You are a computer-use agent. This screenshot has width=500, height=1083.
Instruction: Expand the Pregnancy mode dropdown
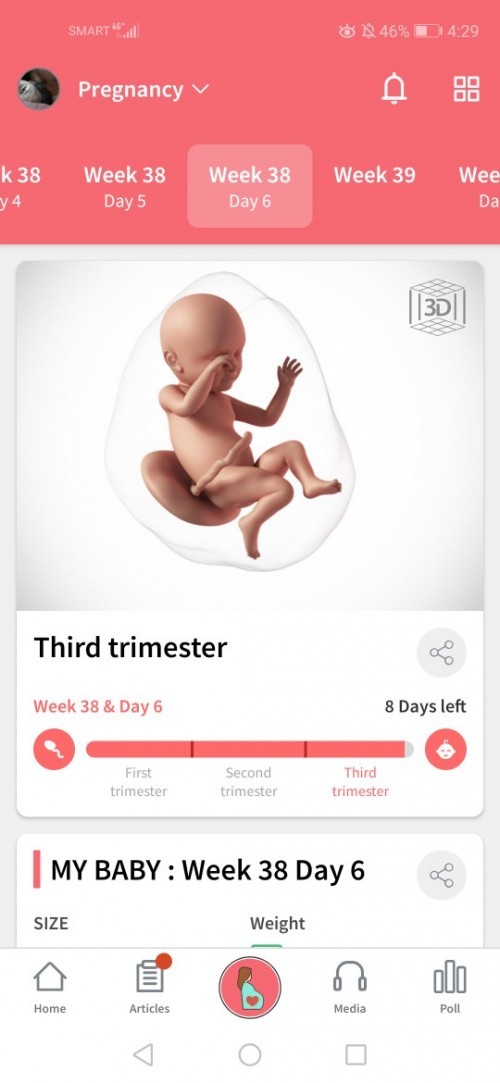tap(143, 90)
